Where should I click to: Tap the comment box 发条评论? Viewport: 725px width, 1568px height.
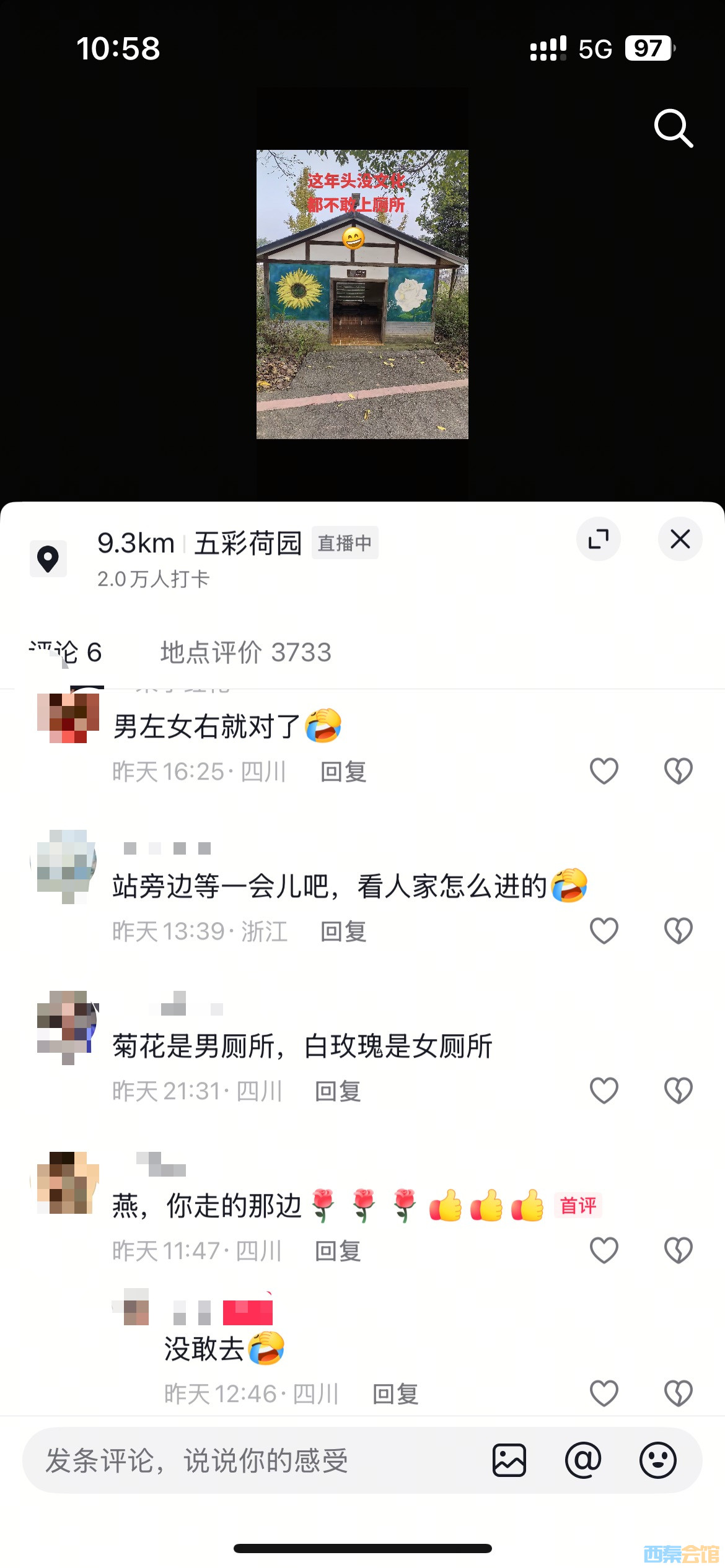(248, 1461)
